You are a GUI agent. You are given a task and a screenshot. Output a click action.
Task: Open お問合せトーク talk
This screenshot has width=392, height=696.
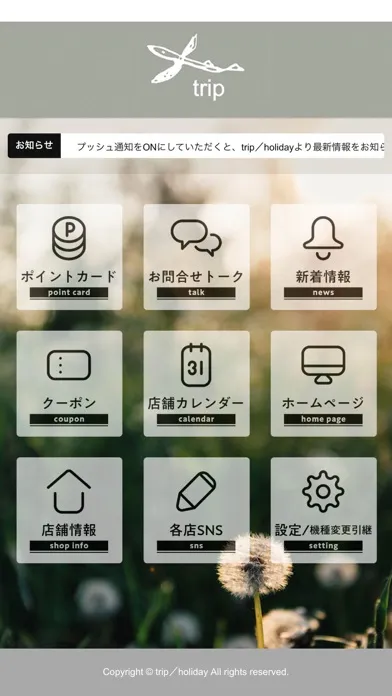196,257
